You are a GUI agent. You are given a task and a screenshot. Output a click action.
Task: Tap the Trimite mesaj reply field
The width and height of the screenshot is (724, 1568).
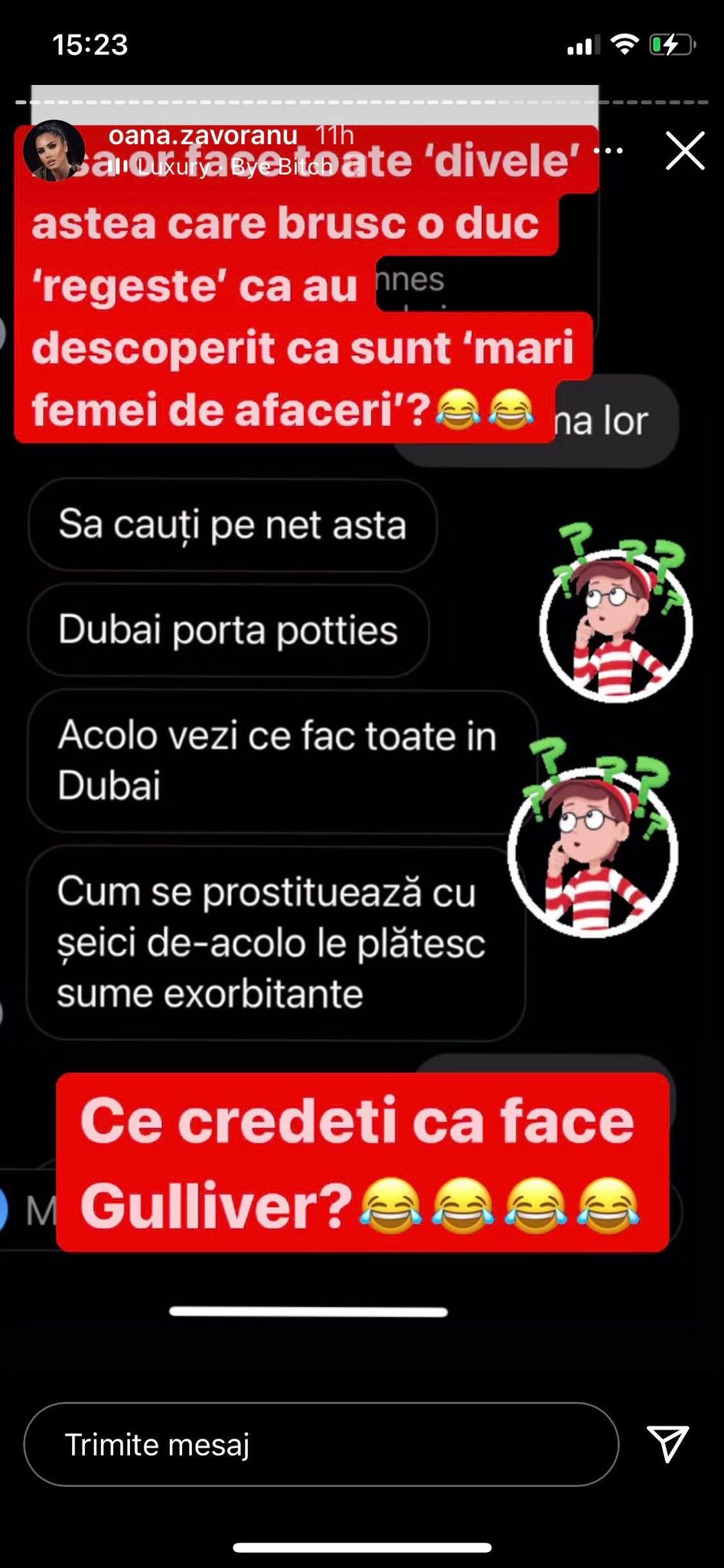click(x=320, y=1445)
